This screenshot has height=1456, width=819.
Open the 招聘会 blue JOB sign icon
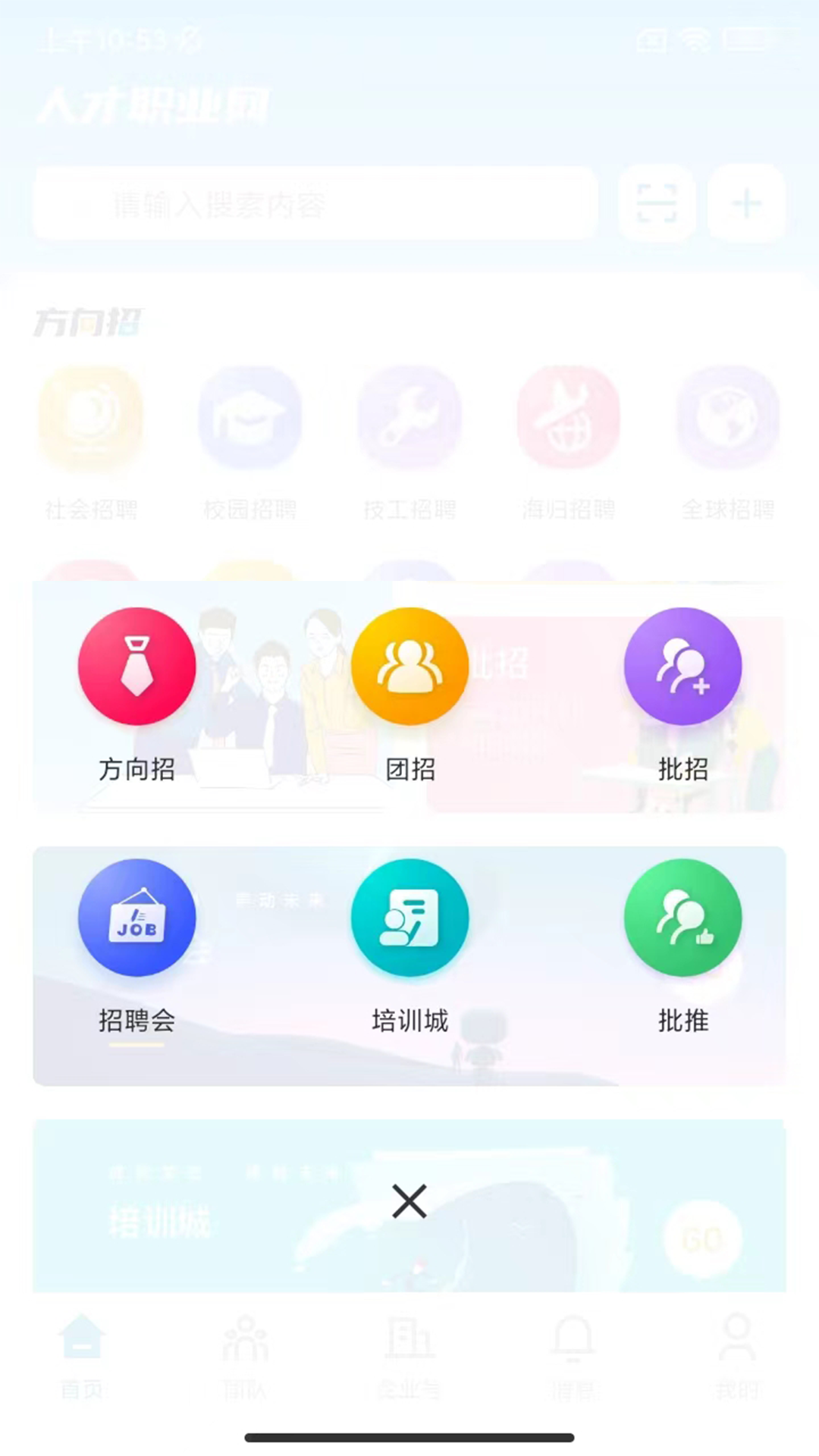point(136,917)
